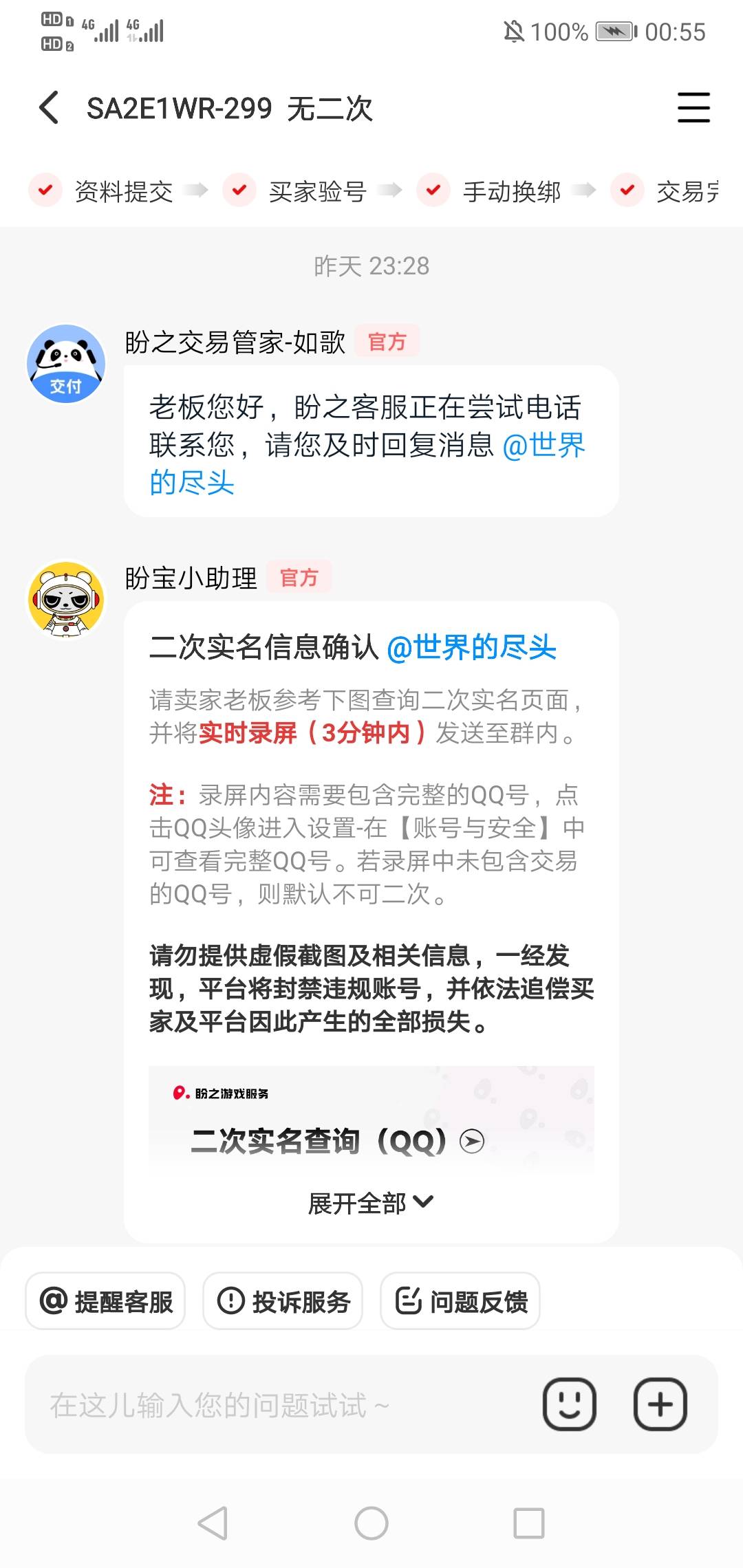This screenshot has height=1568, width=743.
Task: Open recent apps from navigation bar
Action: 529,1523
